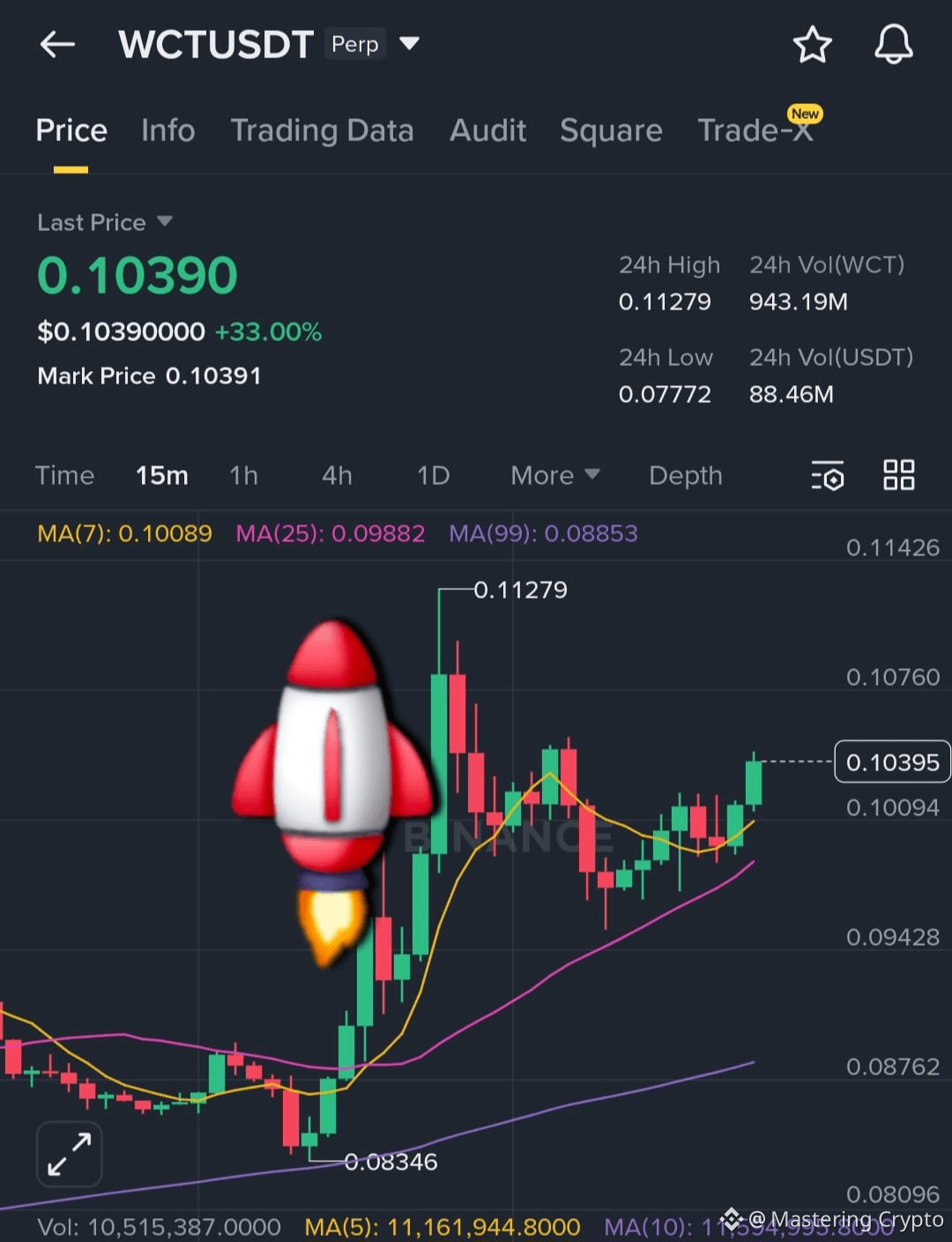Open the chart layout grid icon
The height and width of the screenshot is (1242, 952).
tap(899, 475)
